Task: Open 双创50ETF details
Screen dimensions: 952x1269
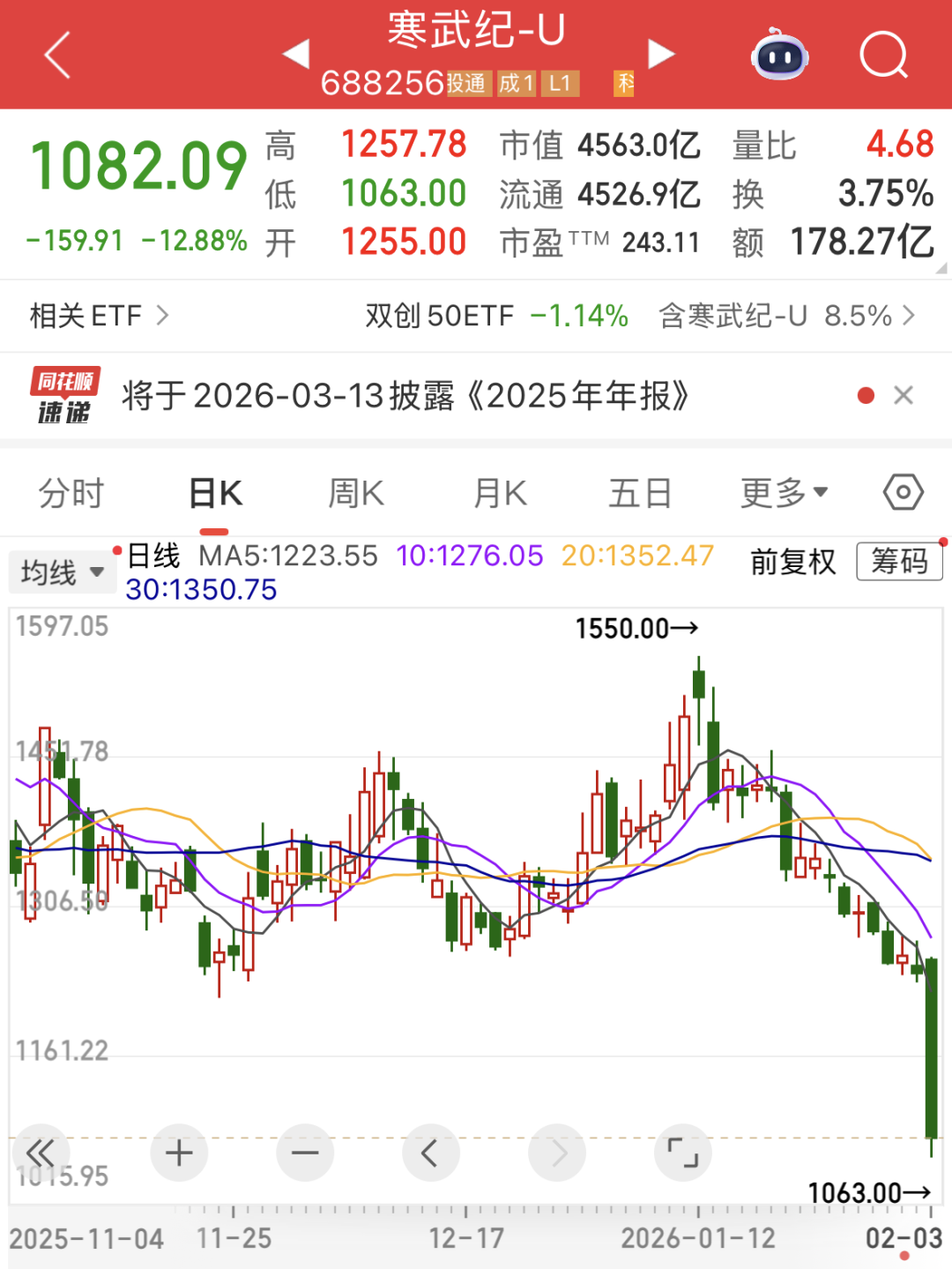Action: [496, 315]
